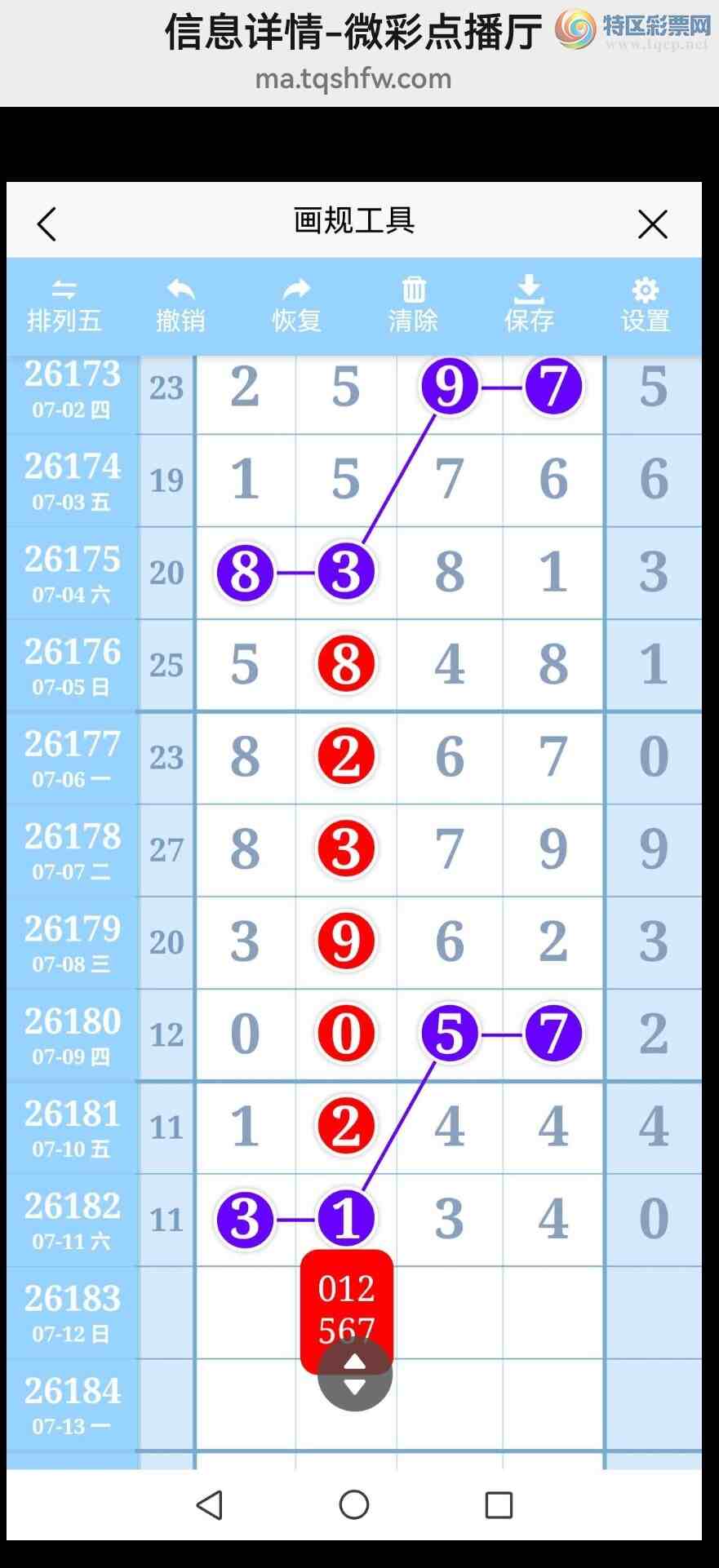This screenshot has height=1568, width=719.
Task: Undo the last mark with 撤销
Action: 180,307
